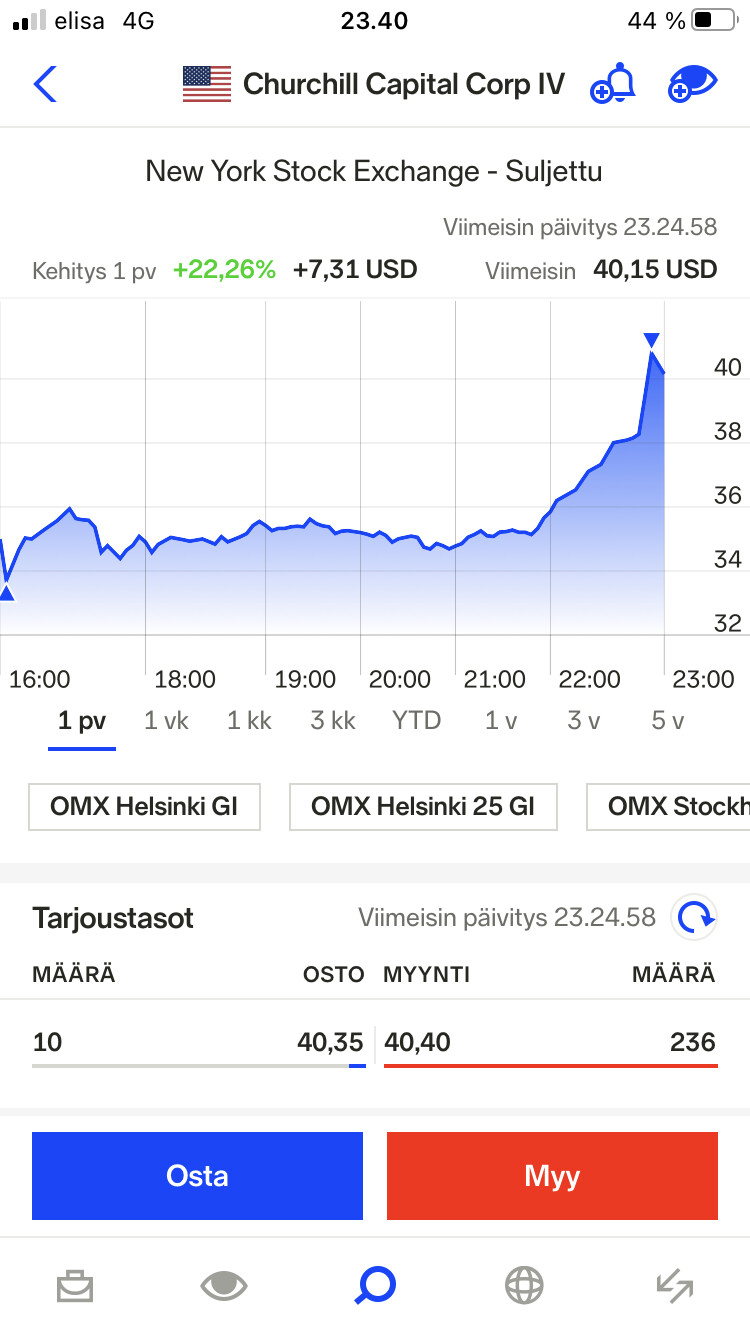Switch chart to 1 kk period

click(249, 721)
